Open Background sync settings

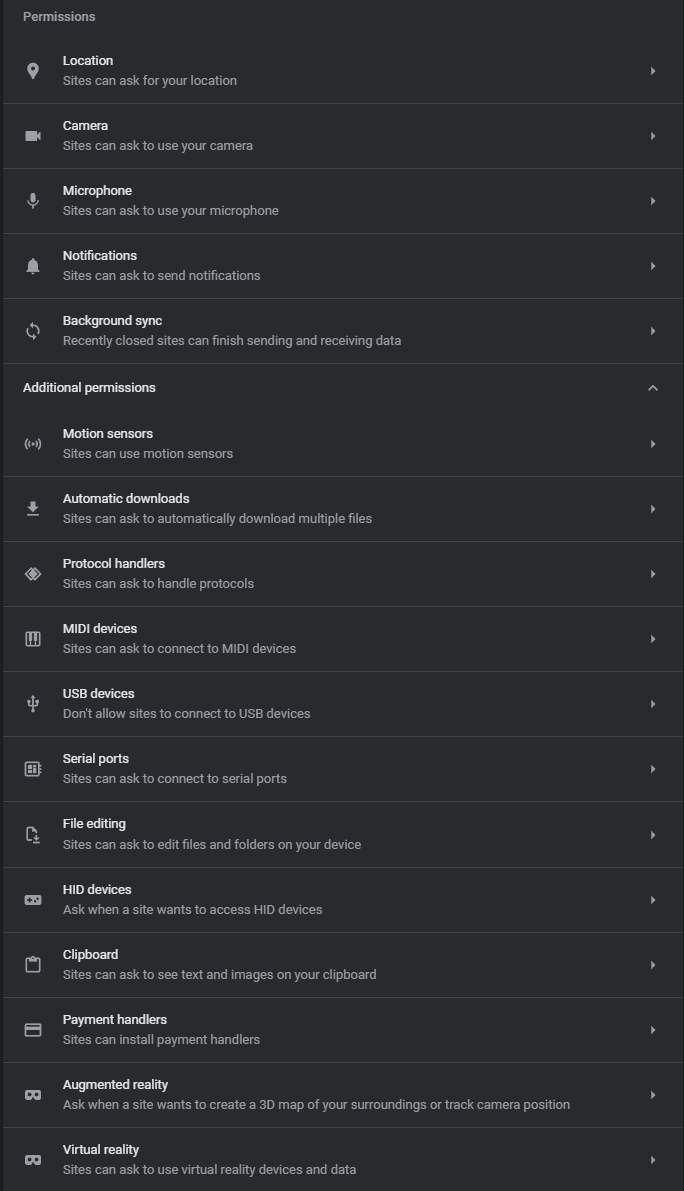click(342, 331)
